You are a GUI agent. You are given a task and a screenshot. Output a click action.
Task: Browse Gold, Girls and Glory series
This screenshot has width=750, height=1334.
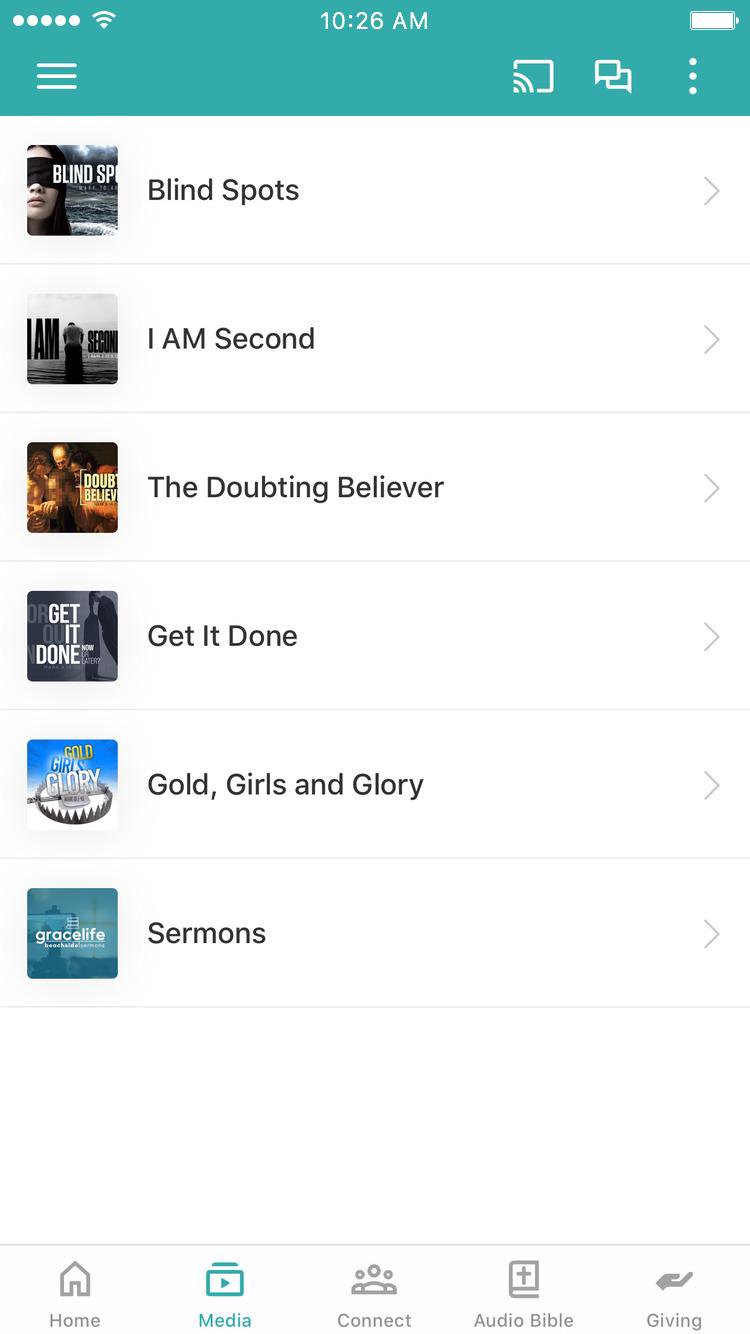pyautogui.click(x=374, y=785)
